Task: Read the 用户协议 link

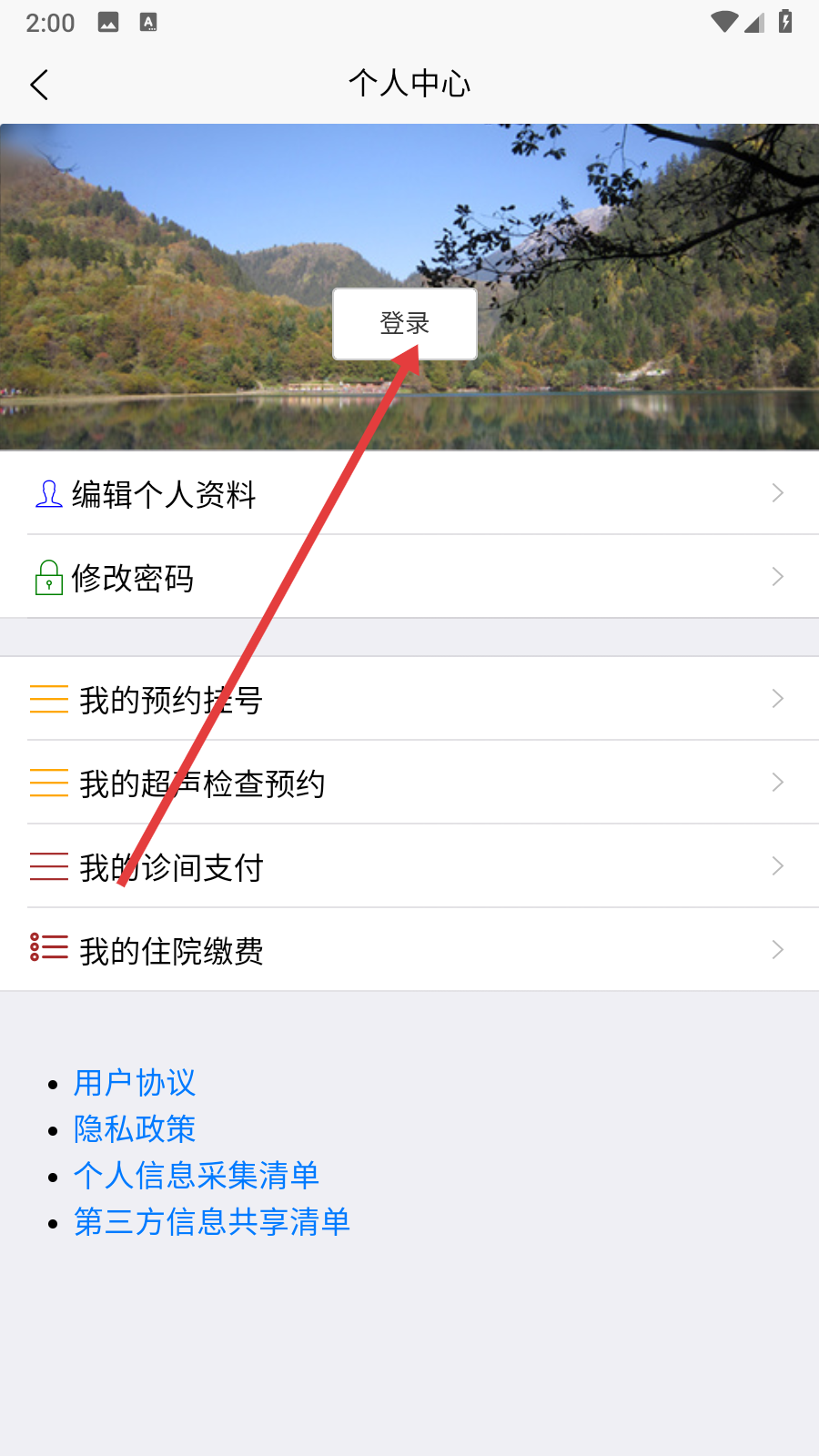Action: (x=135, y=1083)
